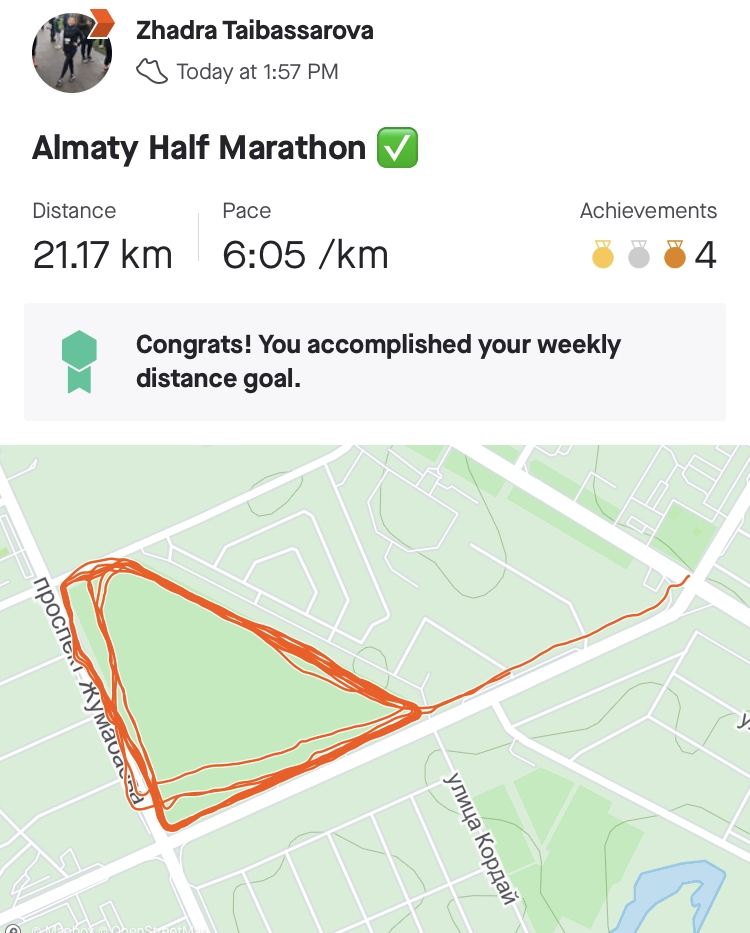Viewport: 750px width, 933px height.
Task: Open Zhadra Taibassarova's profile picture
Action: point(72,52)
